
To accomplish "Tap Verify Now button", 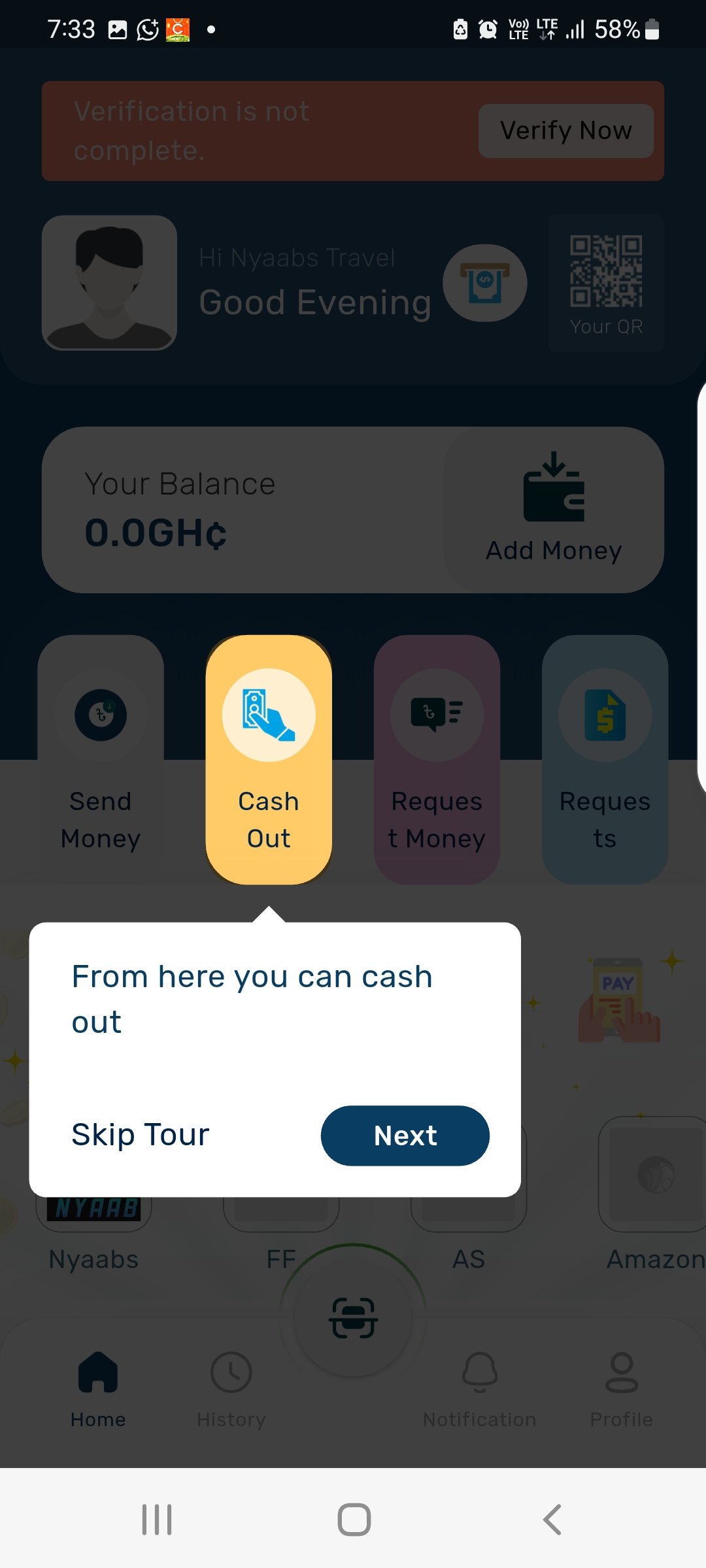I will pos(565,131).
